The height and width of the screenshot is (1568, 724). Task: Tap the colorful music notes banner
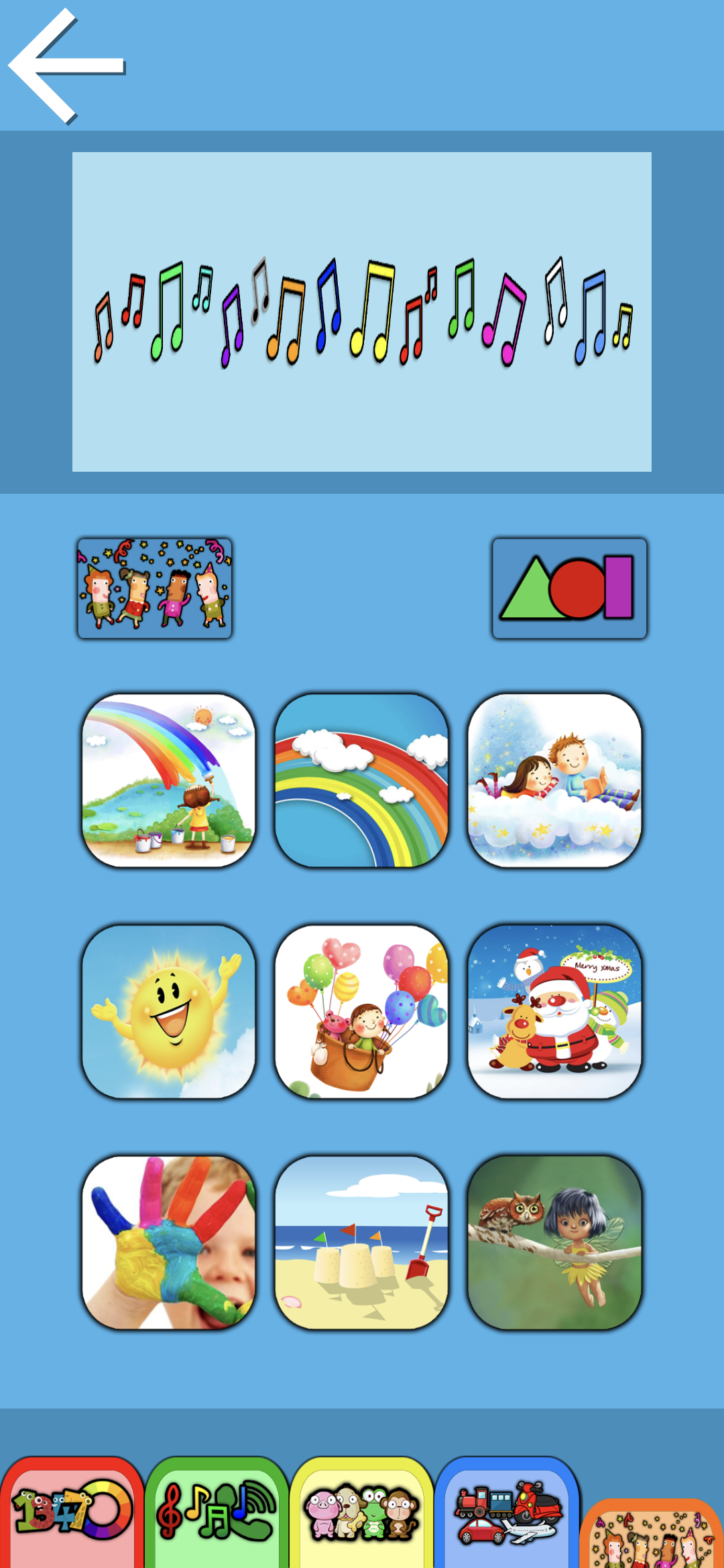(x=362, y=312)
